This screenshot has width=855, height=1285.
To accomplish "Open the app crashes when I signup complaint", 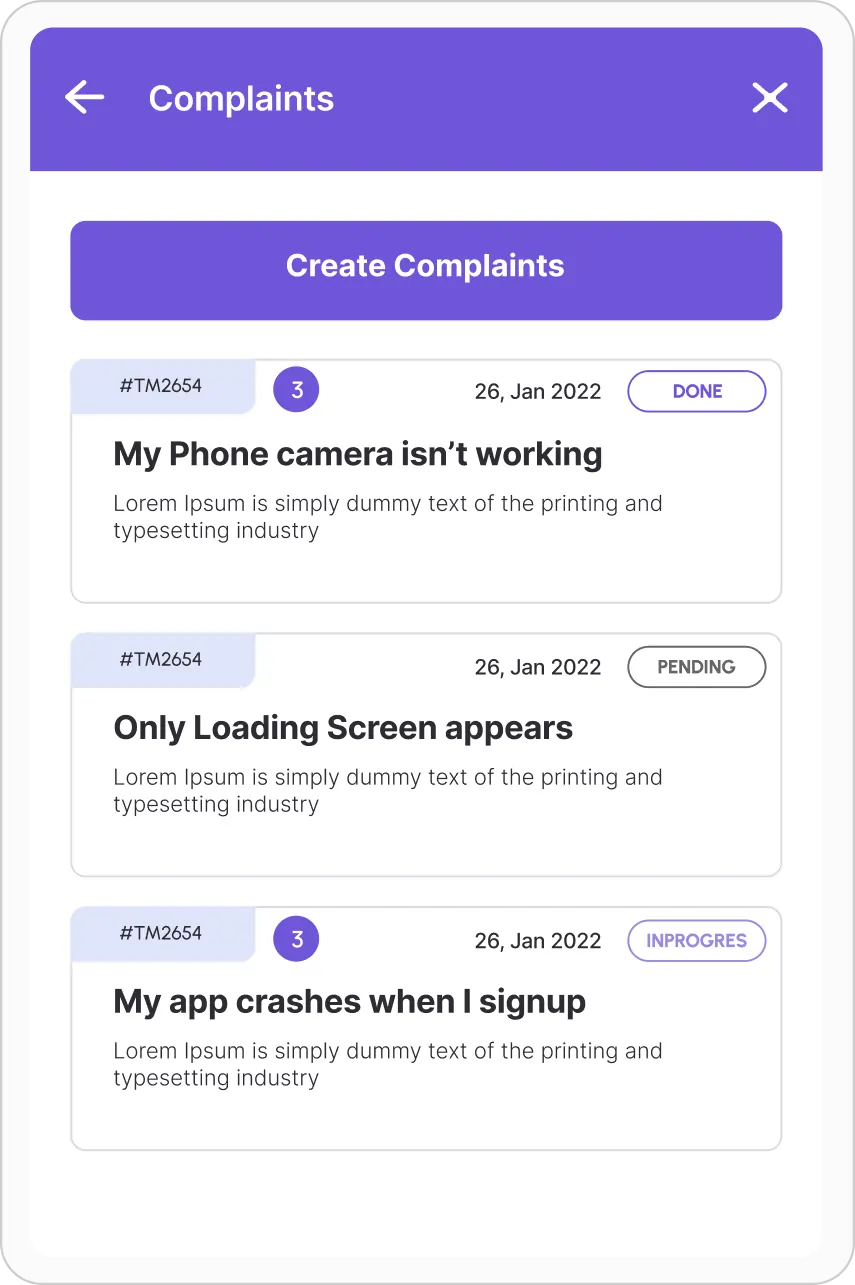I will pyautogui.click(x=349, y=1002).
